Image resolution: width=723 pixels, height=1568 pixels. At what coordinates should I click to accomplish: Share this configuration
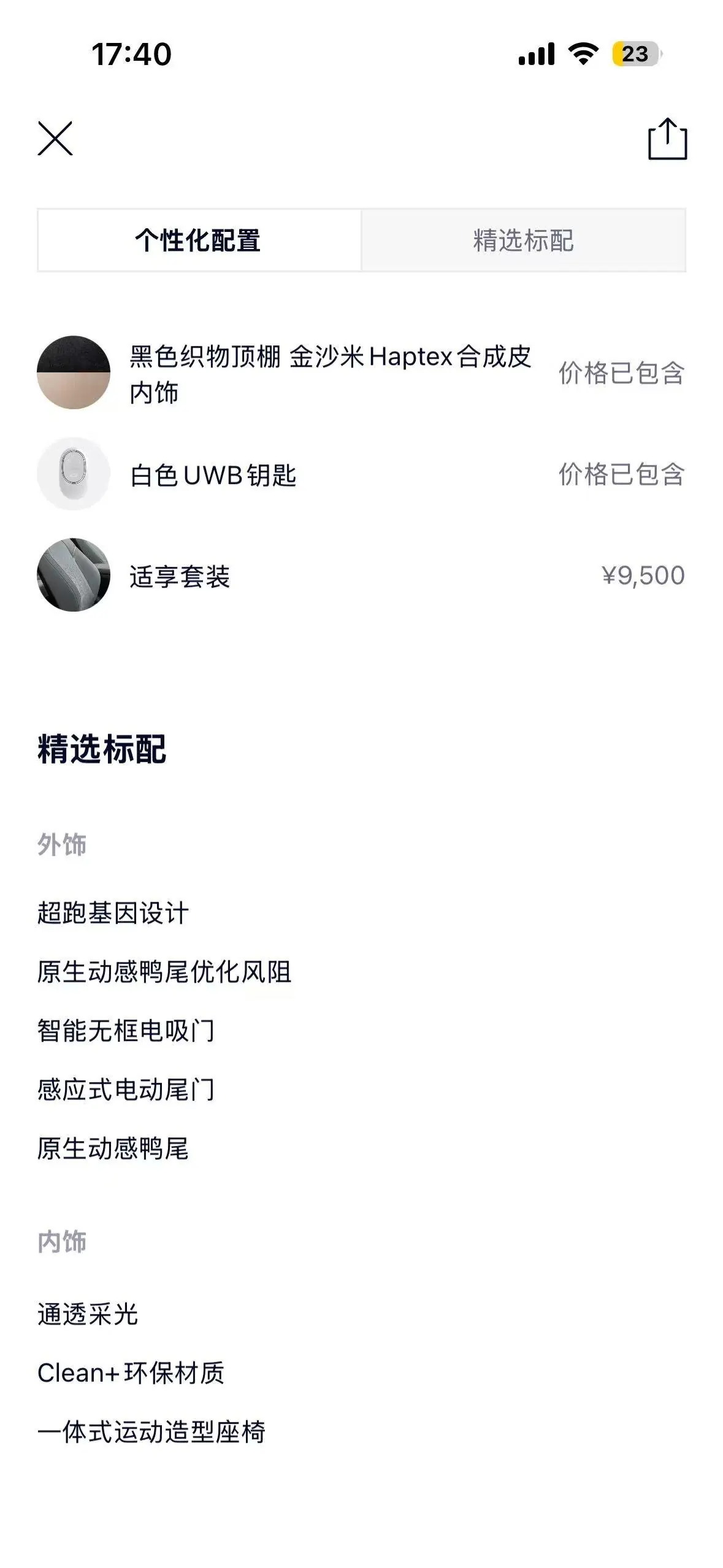[667, 139]
